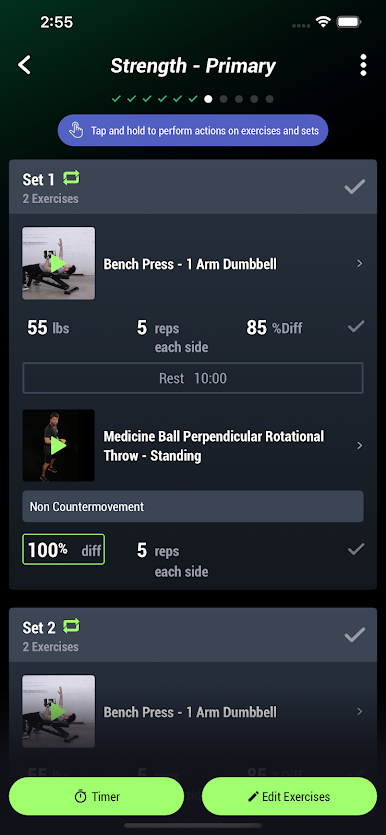Open the three-dot overflow menu

pos(363,65)
